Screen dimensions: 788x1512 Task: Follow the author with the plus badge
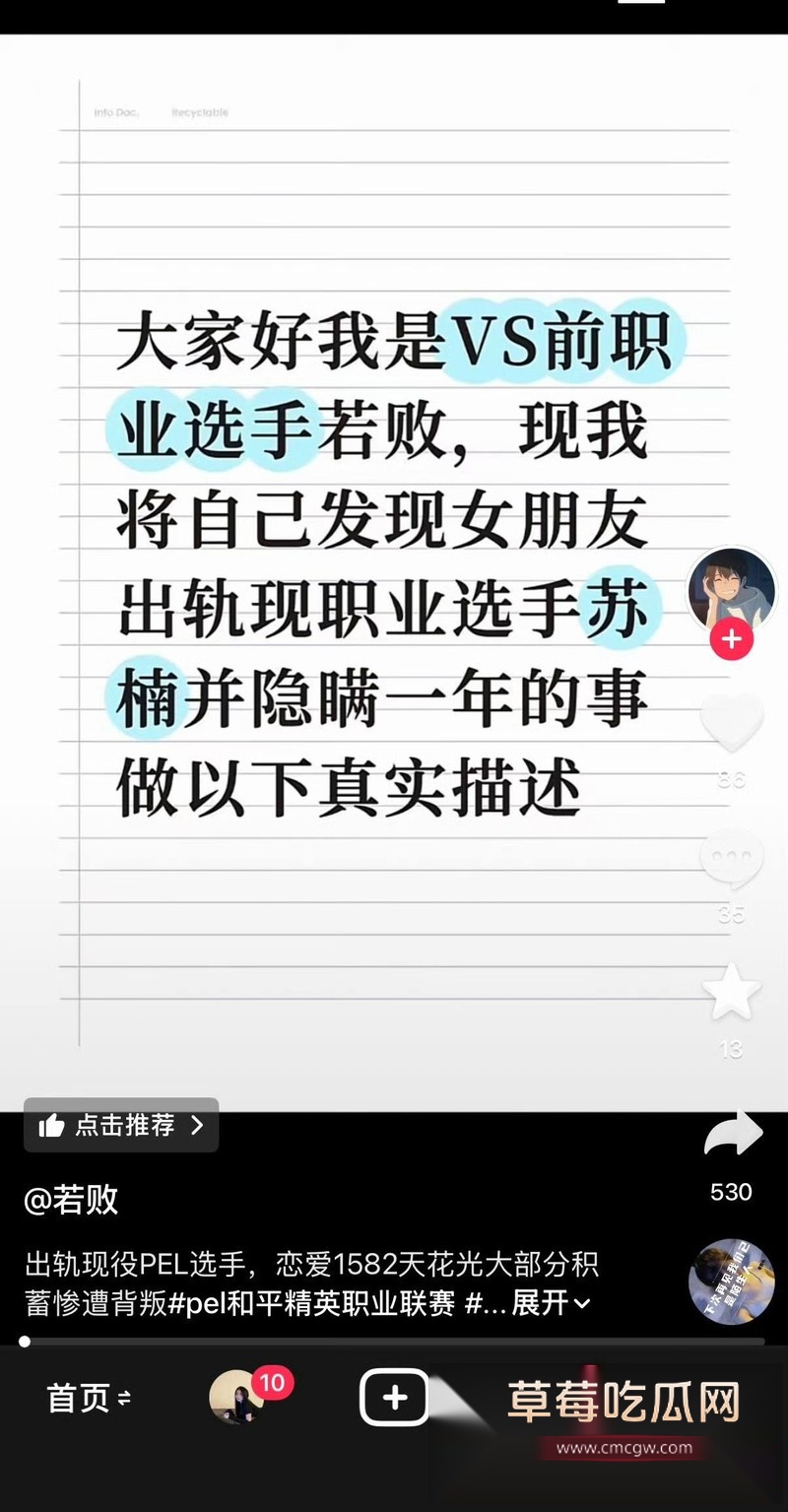pyautogui.click(x=731, y=640)
